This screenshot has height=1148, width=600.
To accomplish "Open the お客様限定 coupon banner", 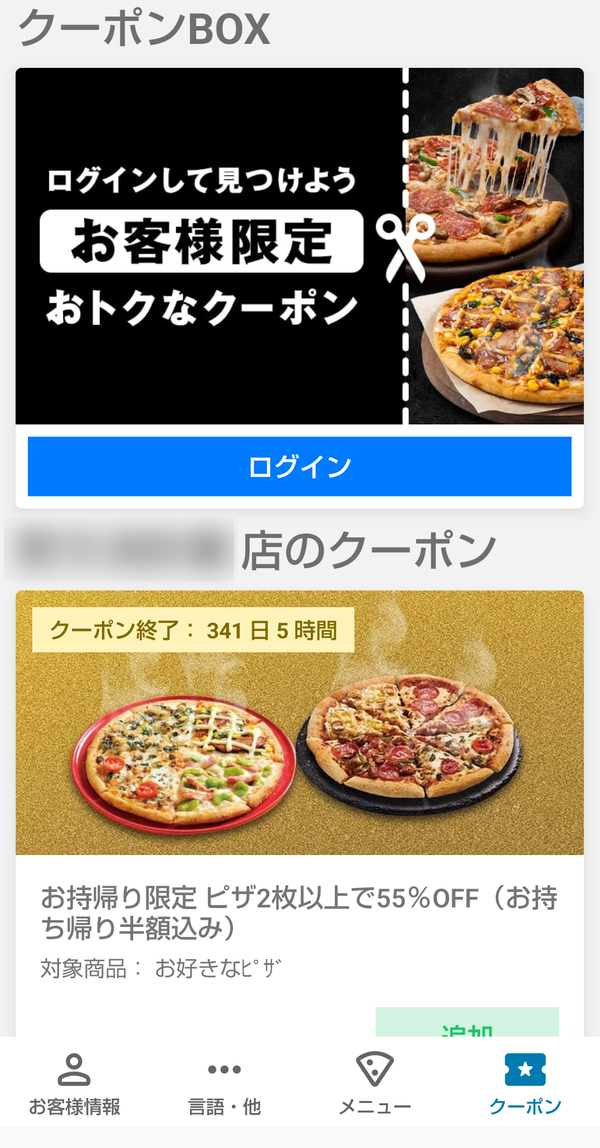I will pyautogui.click(x=299, y=246).
